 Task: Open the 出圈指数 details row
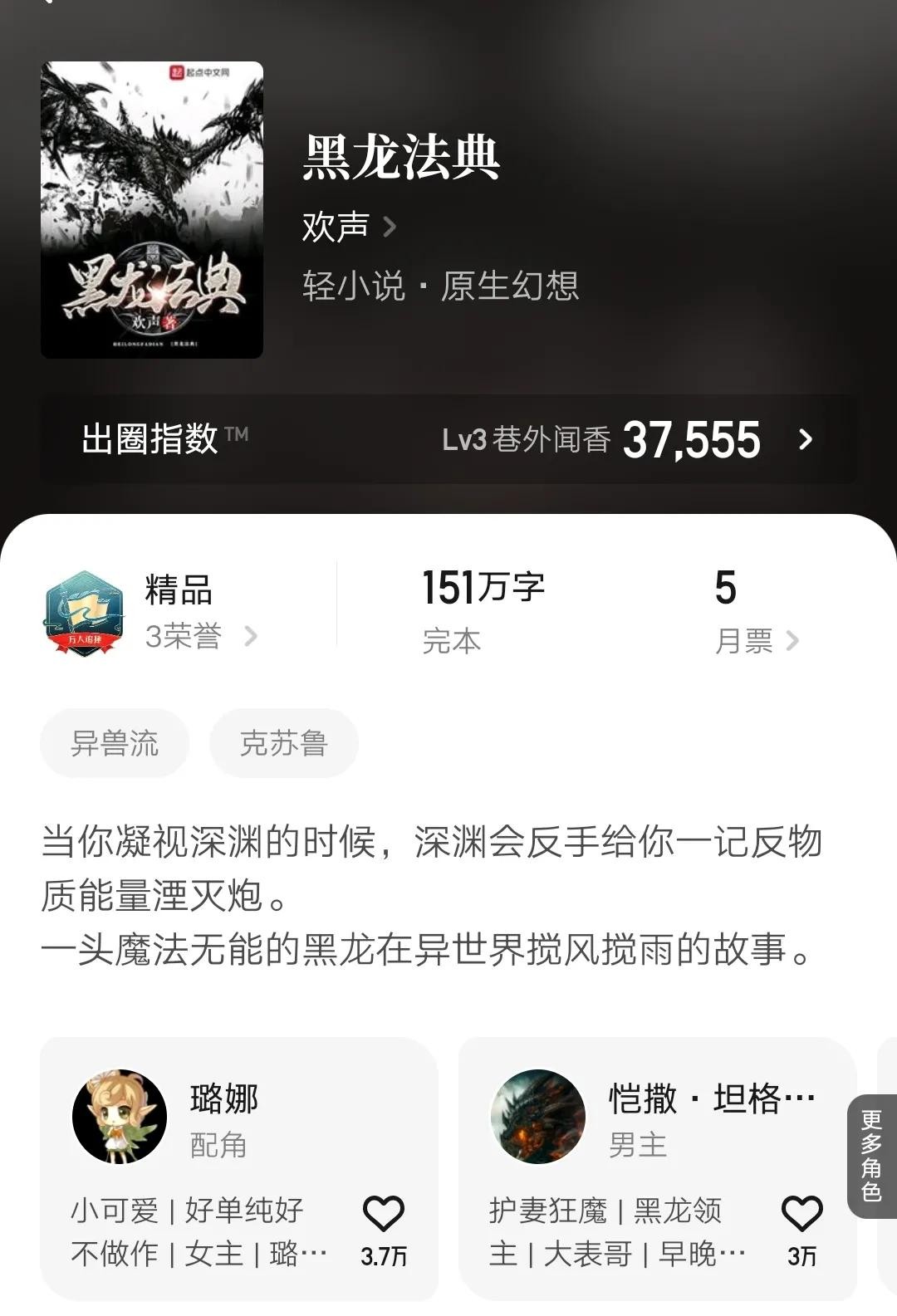tap(448, 439)
